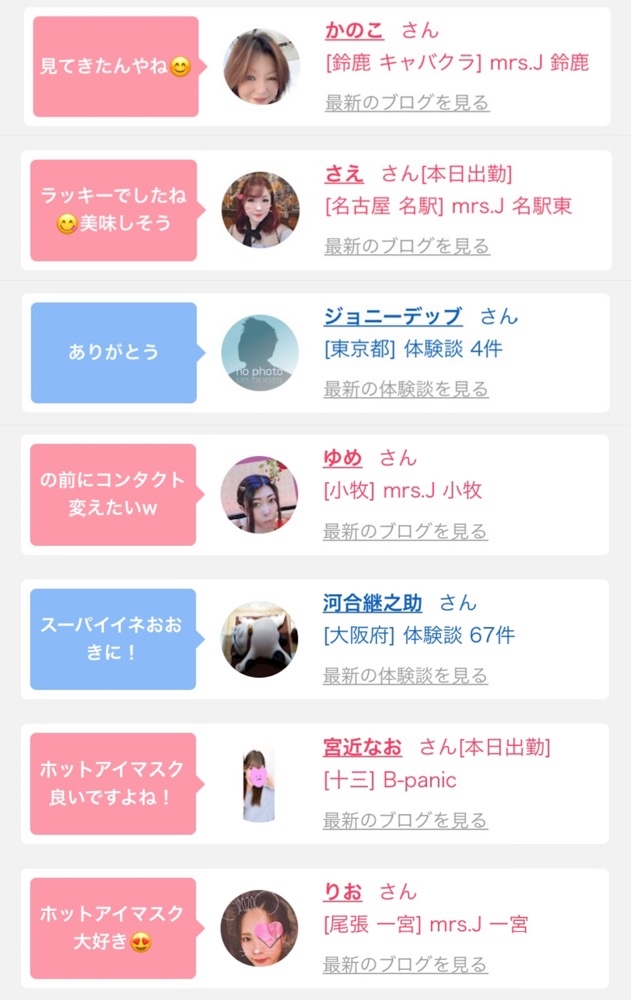View latest blog link under かのこ
The image size is (631, 1000).
(x=407, y=102)
